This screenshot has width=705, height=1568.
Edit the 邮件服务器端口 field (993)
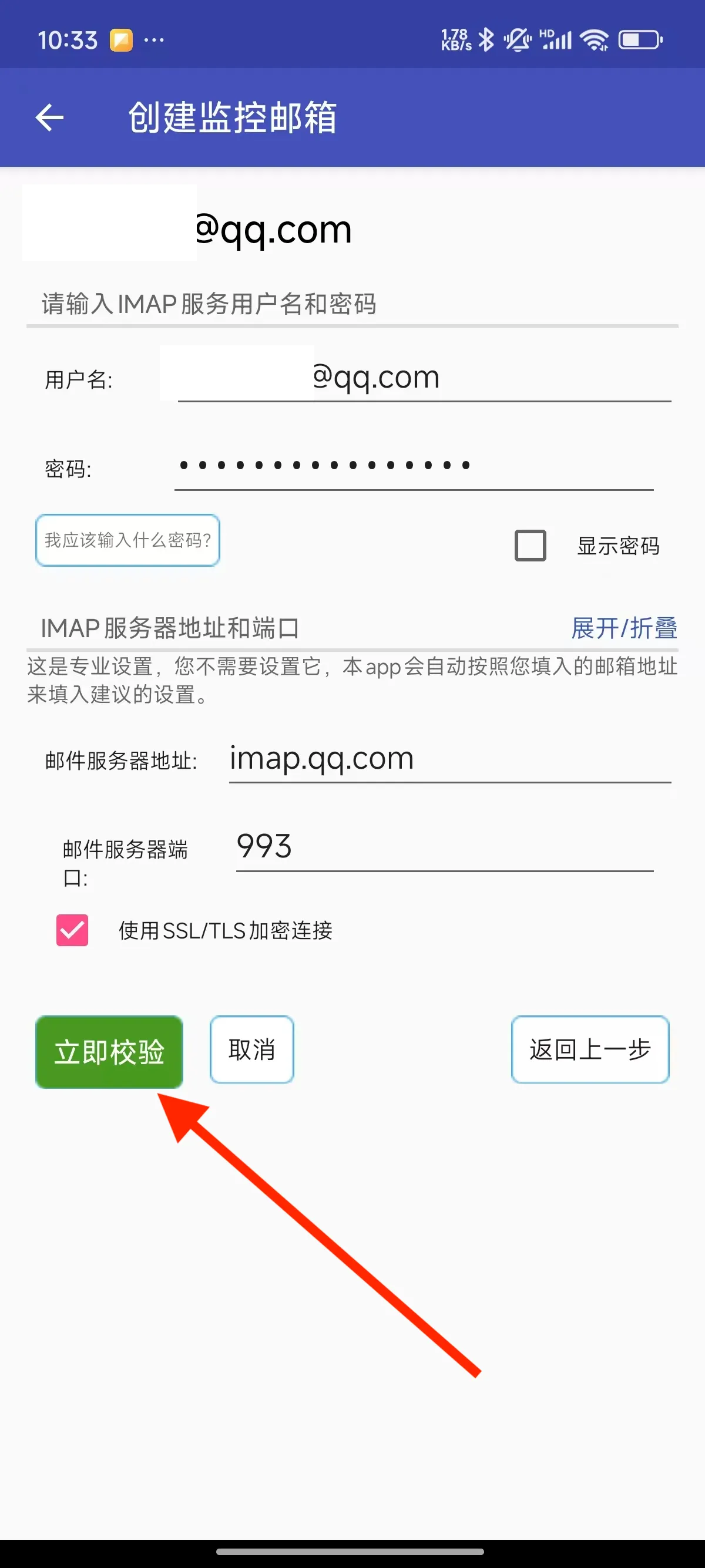click(x=444, y=847)
